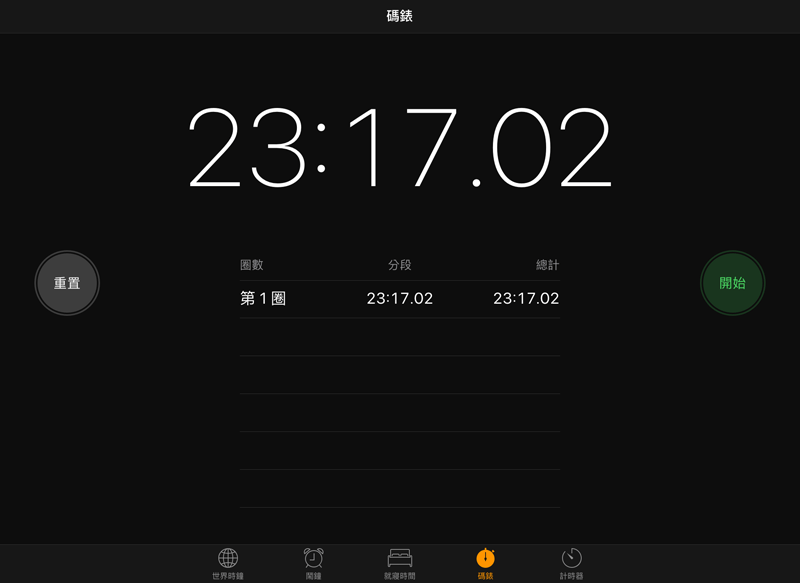Image resolution: width=800 pixels, height=583 pixels.
Task: Open the 鬧鐘 alarm tab
Action: click(313, 563)
